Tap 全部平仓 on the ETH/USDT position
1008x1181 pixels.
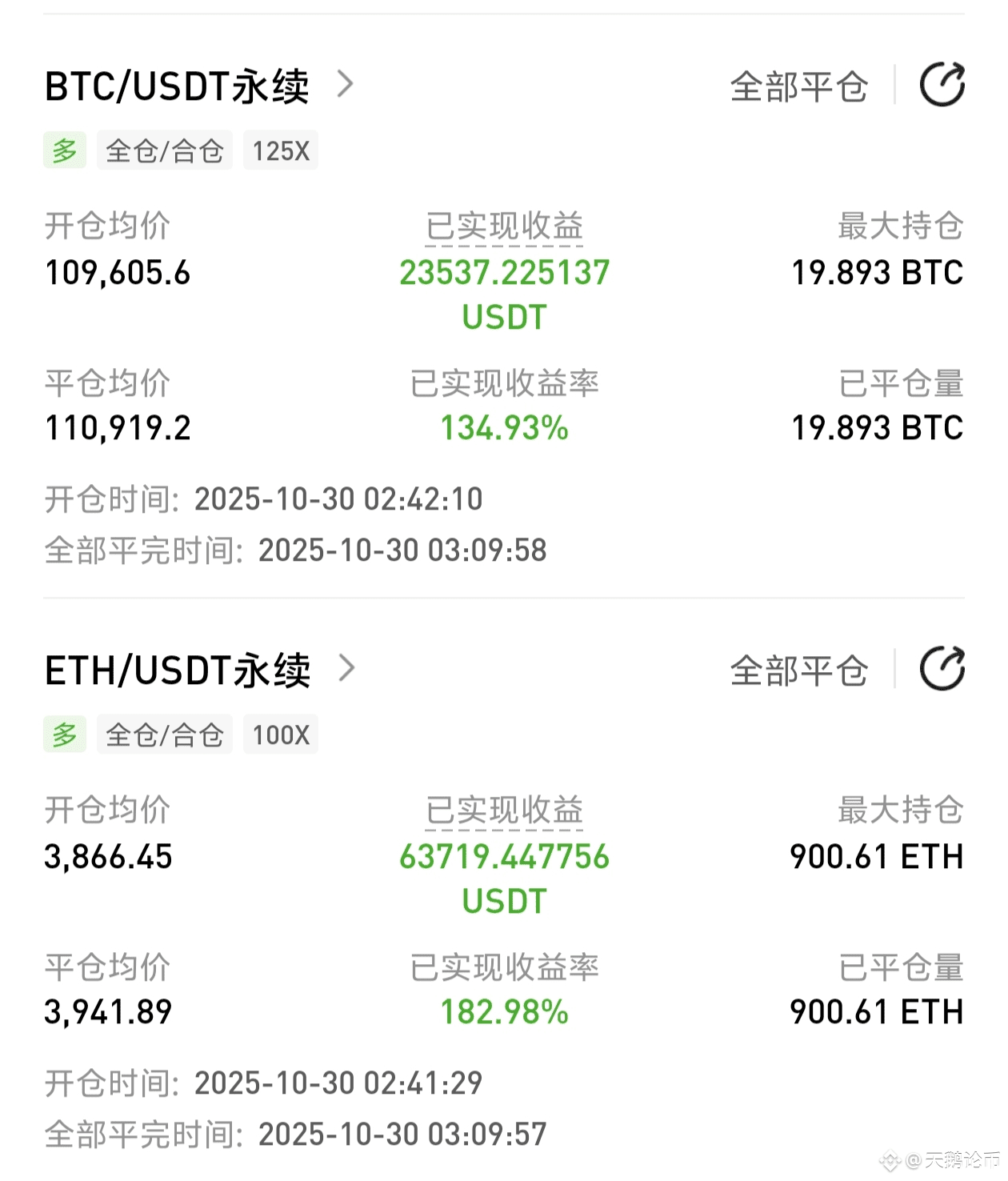click(798, 671)
